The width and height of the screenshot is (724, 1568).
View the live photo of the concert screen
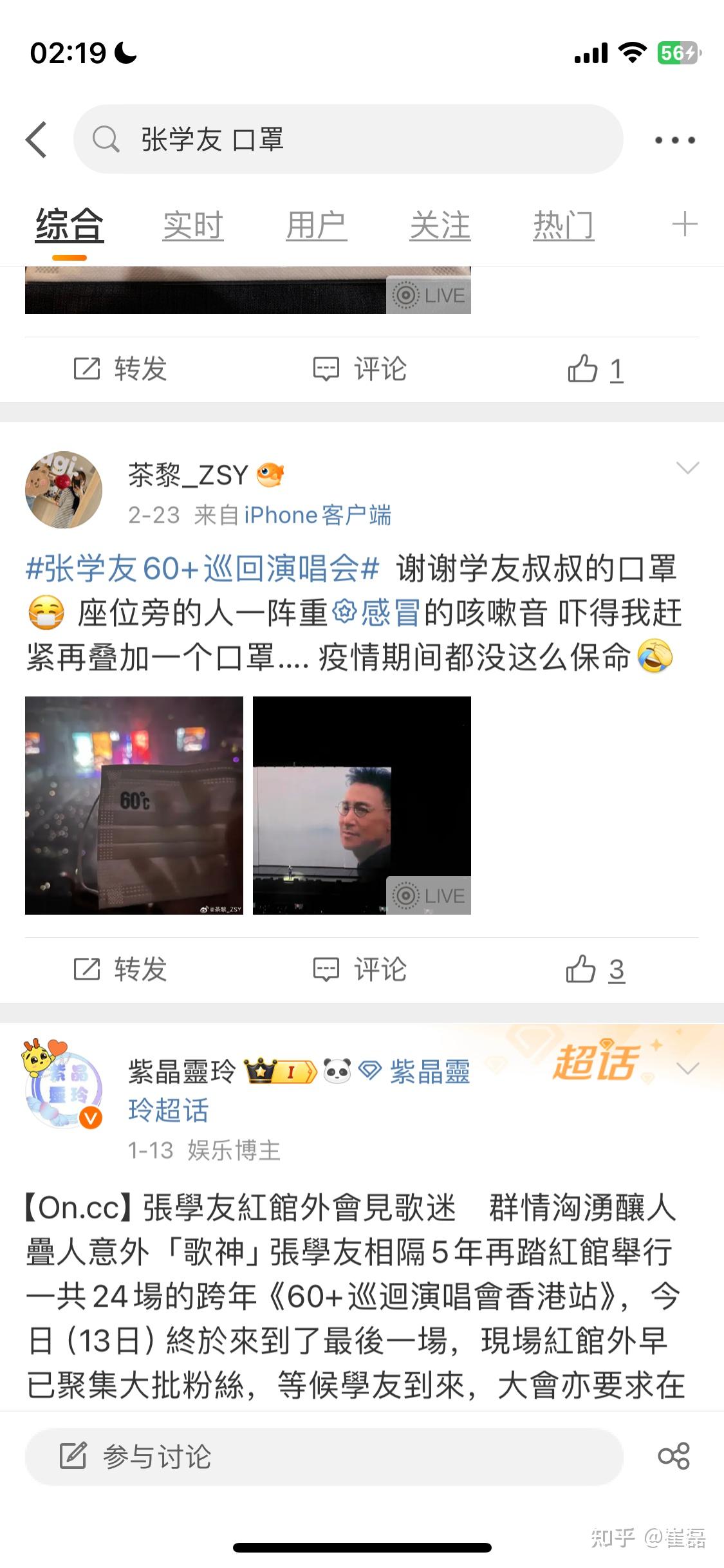coord(362,805)
